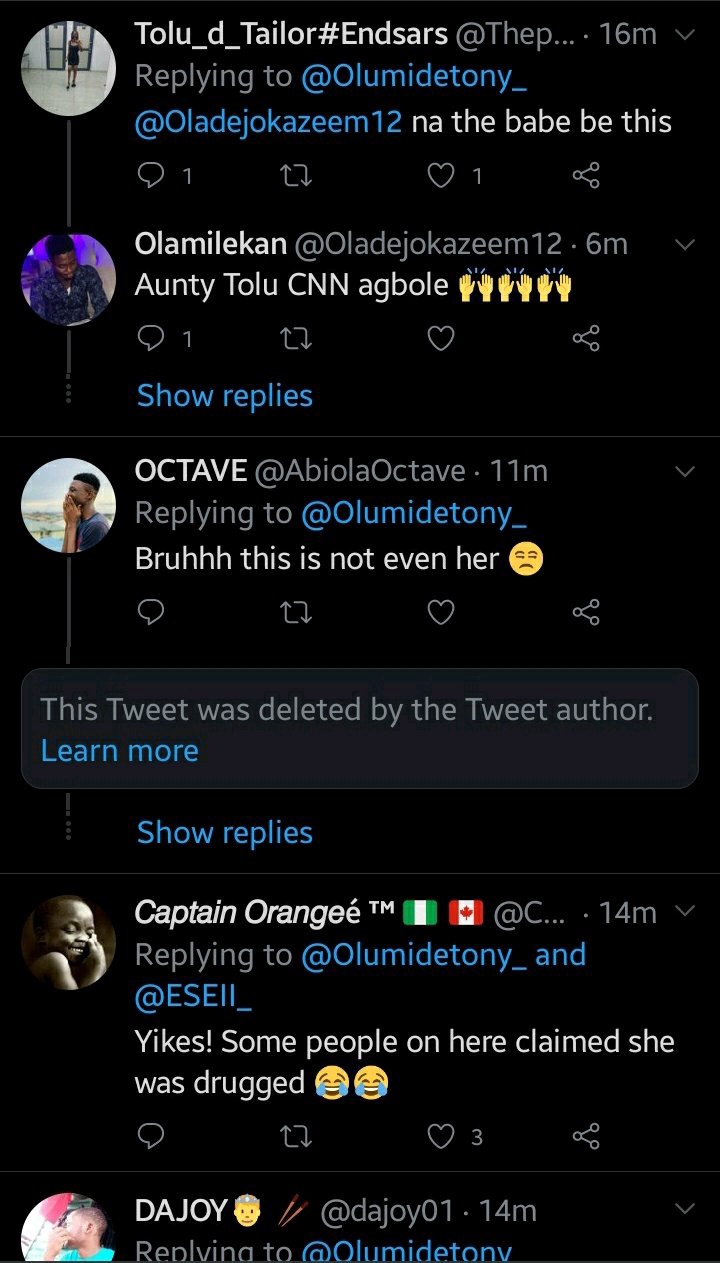Retweet Tolu_d_Tailor's reply
Viewport: 720px width, 1263px height.
pos(296,176)
